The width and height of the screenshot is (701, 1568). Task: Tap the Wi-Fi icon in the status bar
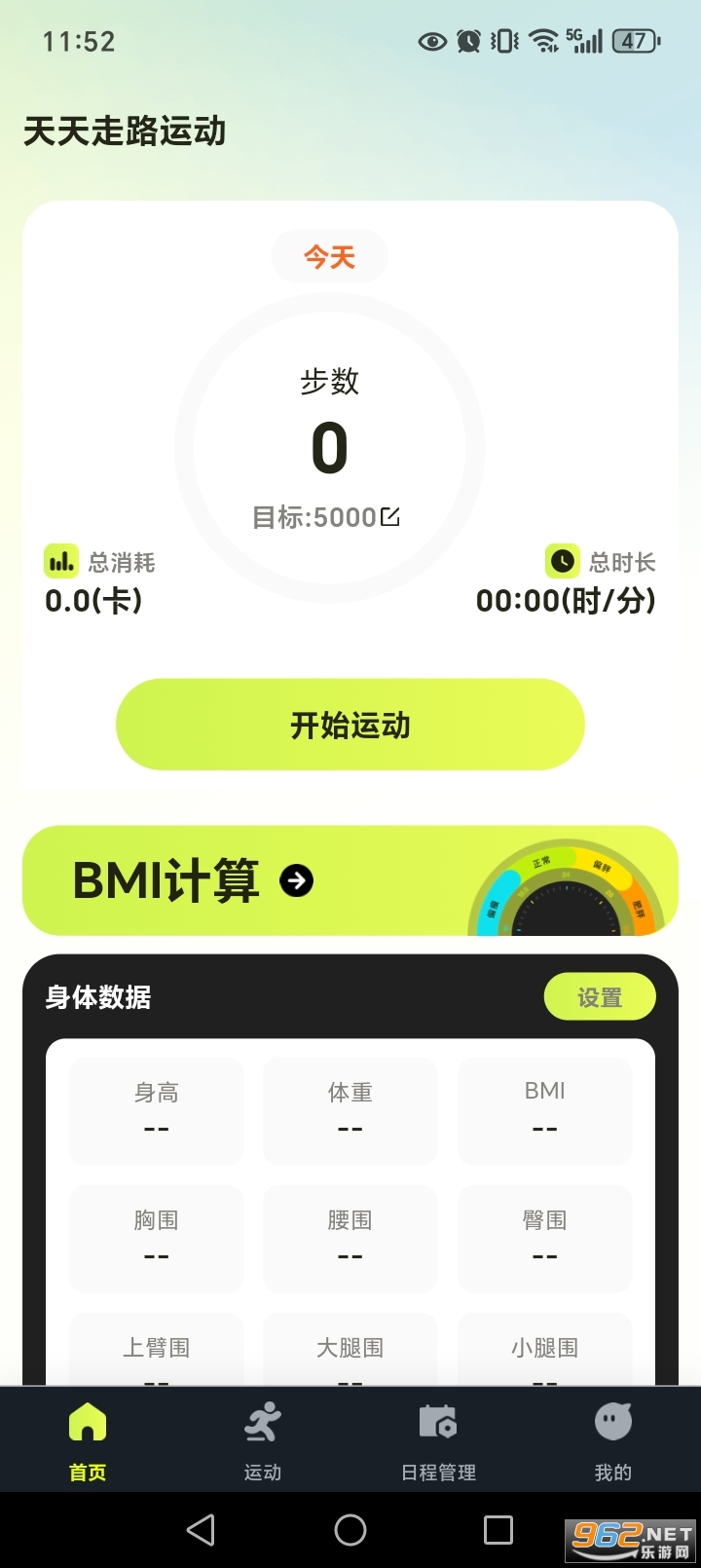pyautogui.click(x=538, y=41)
